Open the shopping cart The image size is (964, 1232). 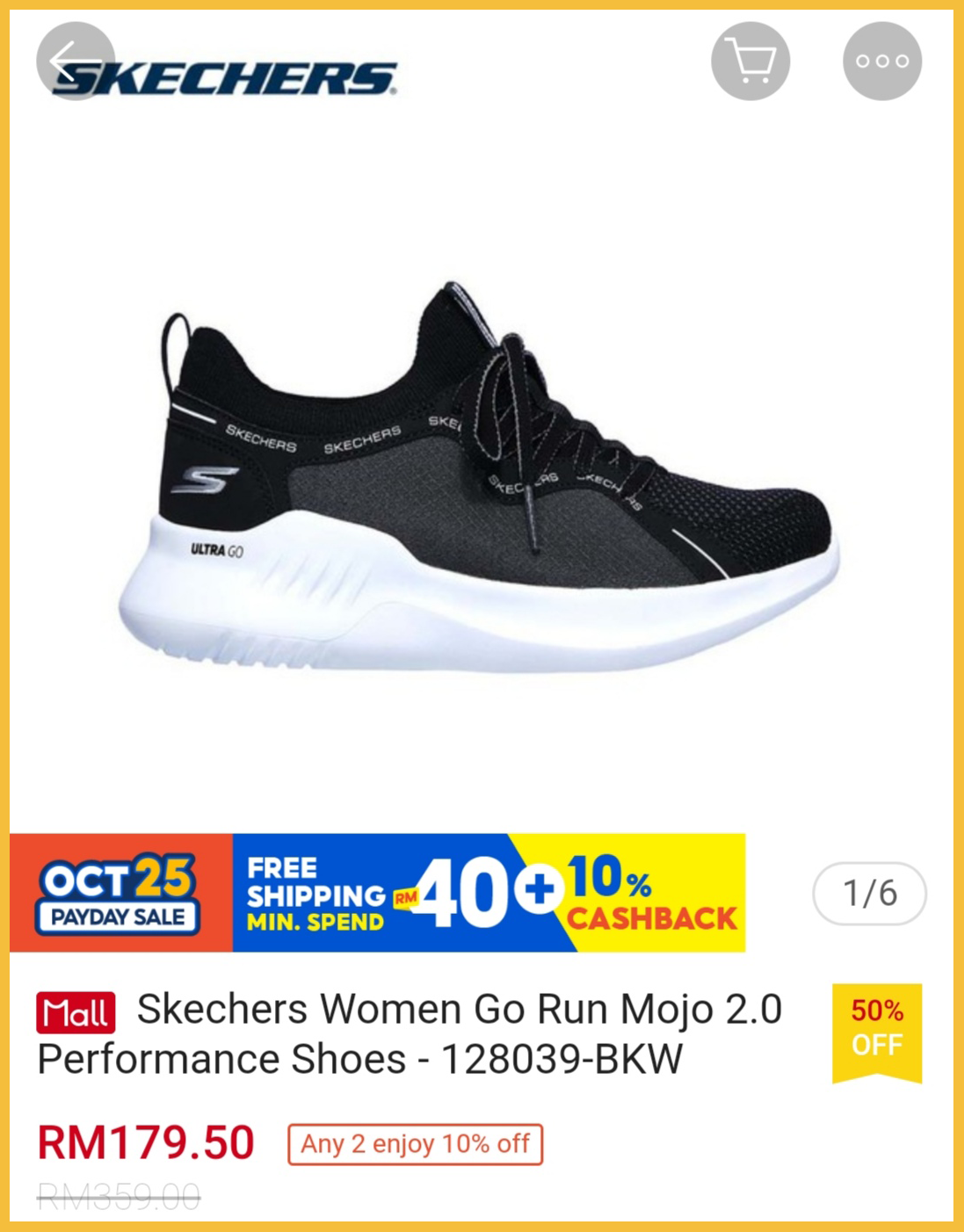pyautogui.click(x=750, y=61)
